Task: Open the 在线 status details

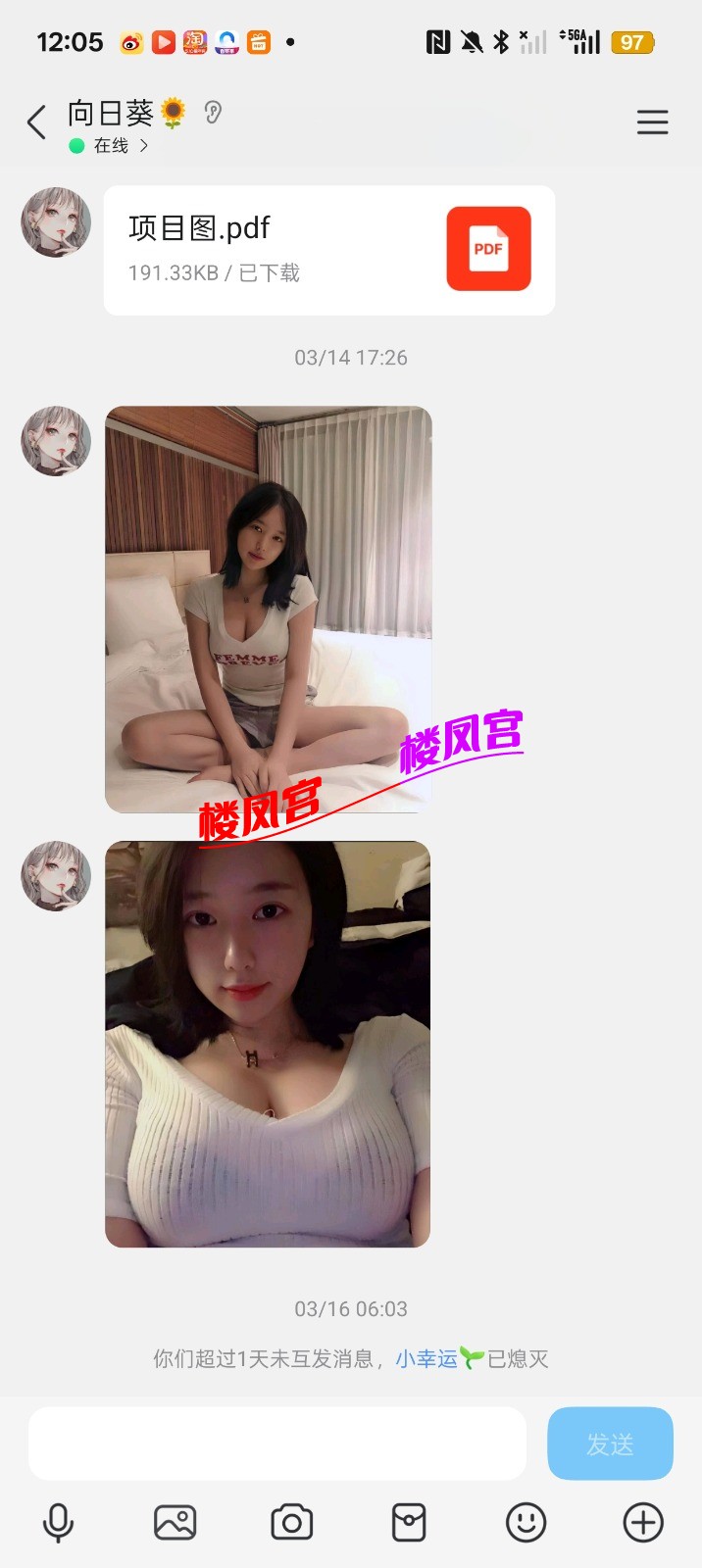Action: coord(111,146)
